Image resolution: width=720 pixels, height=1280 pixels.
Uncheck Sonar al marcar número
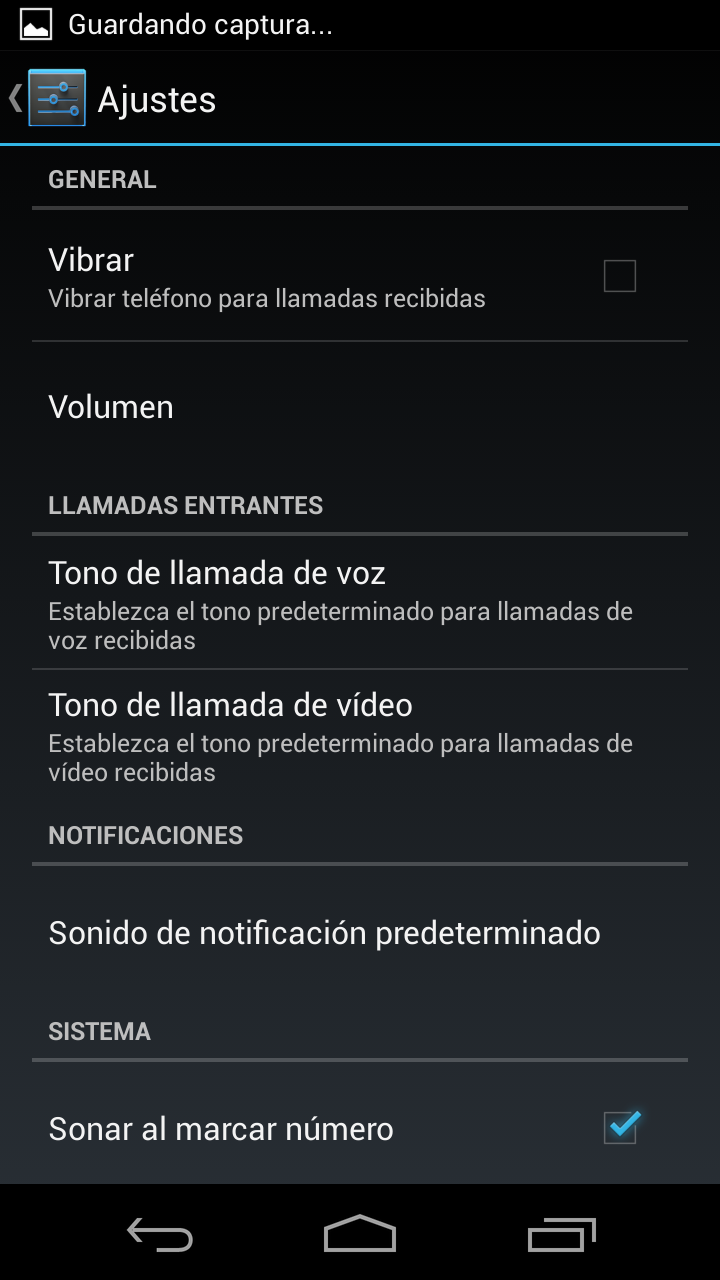pos(620,1128)
